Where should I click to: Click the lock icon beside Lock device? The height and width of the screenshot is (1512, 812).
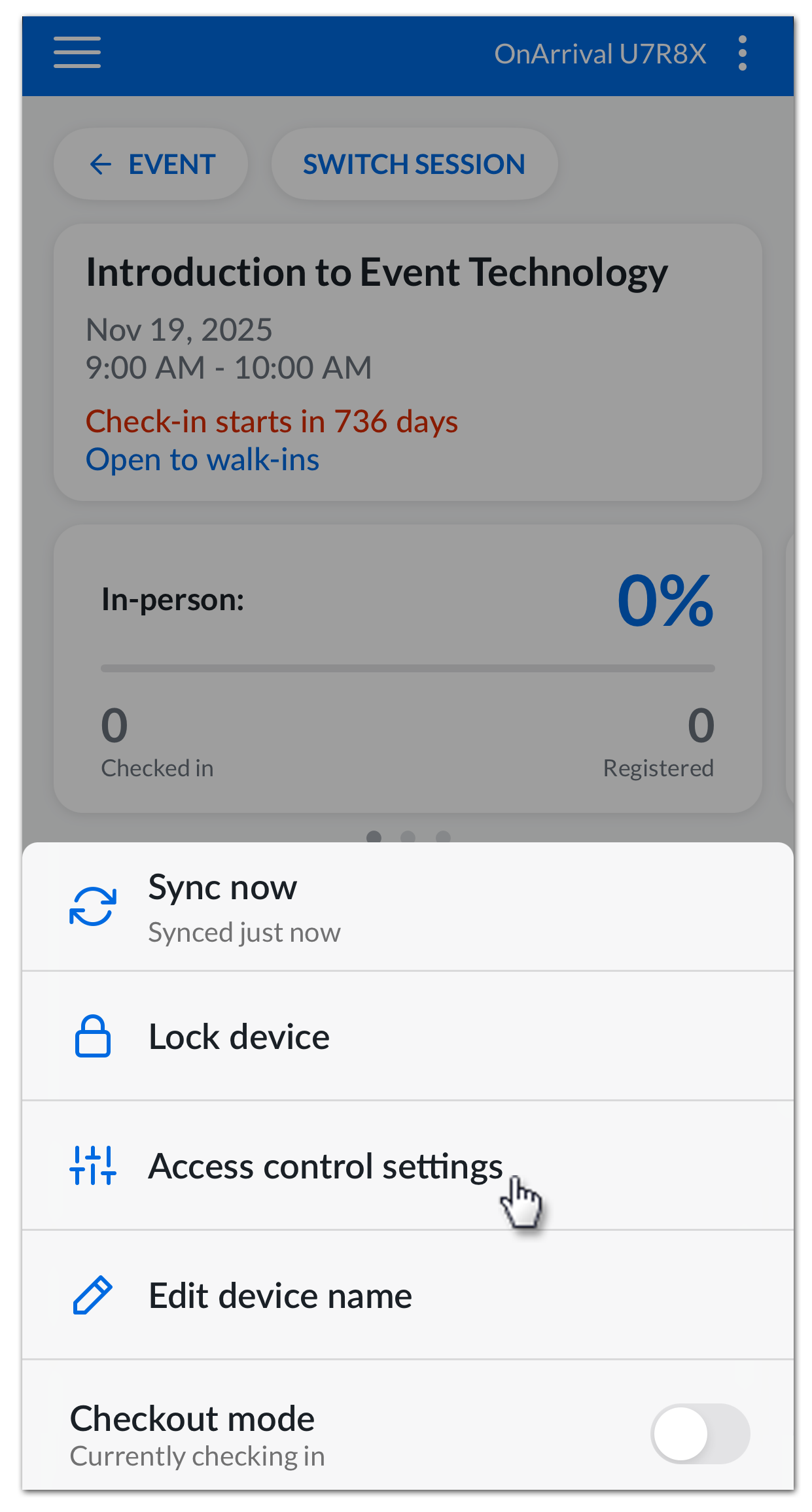coord(92,1037)
